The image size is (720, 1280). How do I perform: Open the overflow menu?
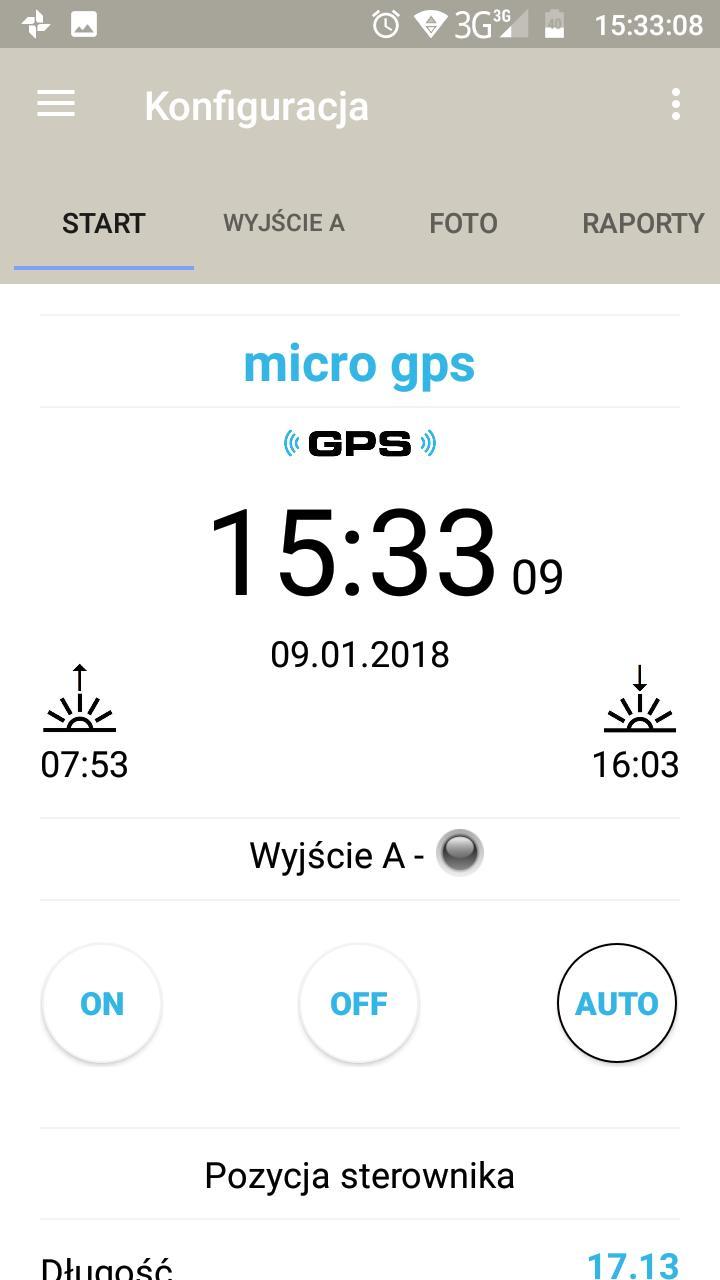(x=676, y=104)
